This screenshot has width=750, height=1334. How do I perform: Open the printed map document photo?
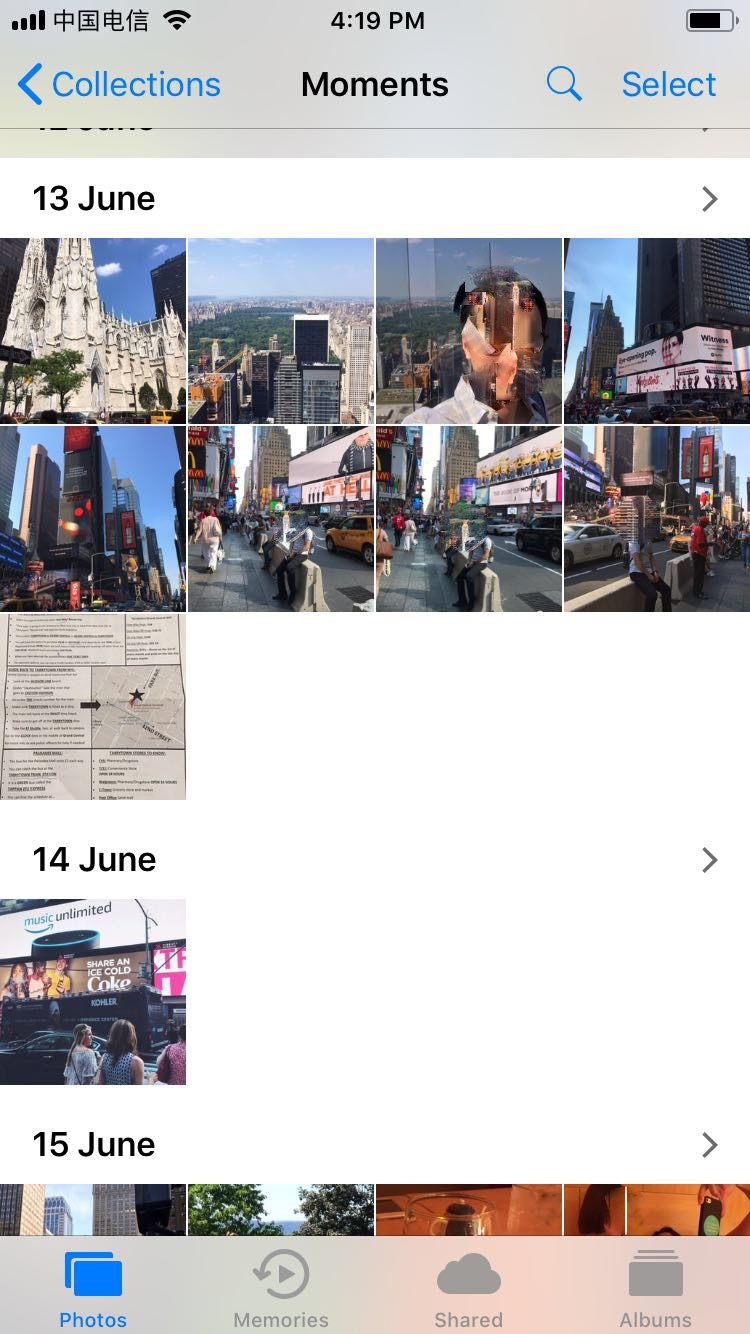[93, 707]
